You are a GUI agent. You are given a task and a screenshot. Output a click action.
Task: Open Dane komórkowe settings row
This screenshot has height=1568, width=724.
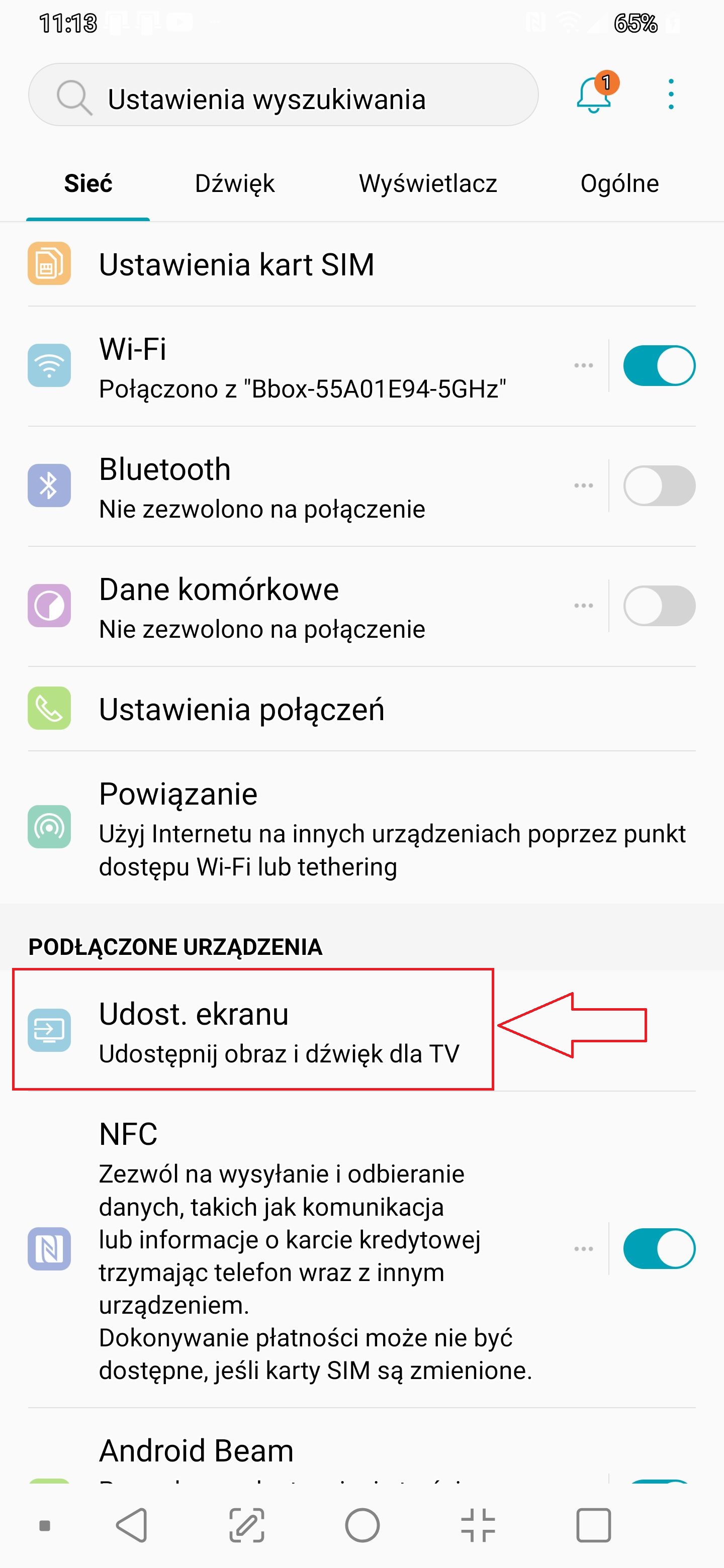[x=305, y=606]
